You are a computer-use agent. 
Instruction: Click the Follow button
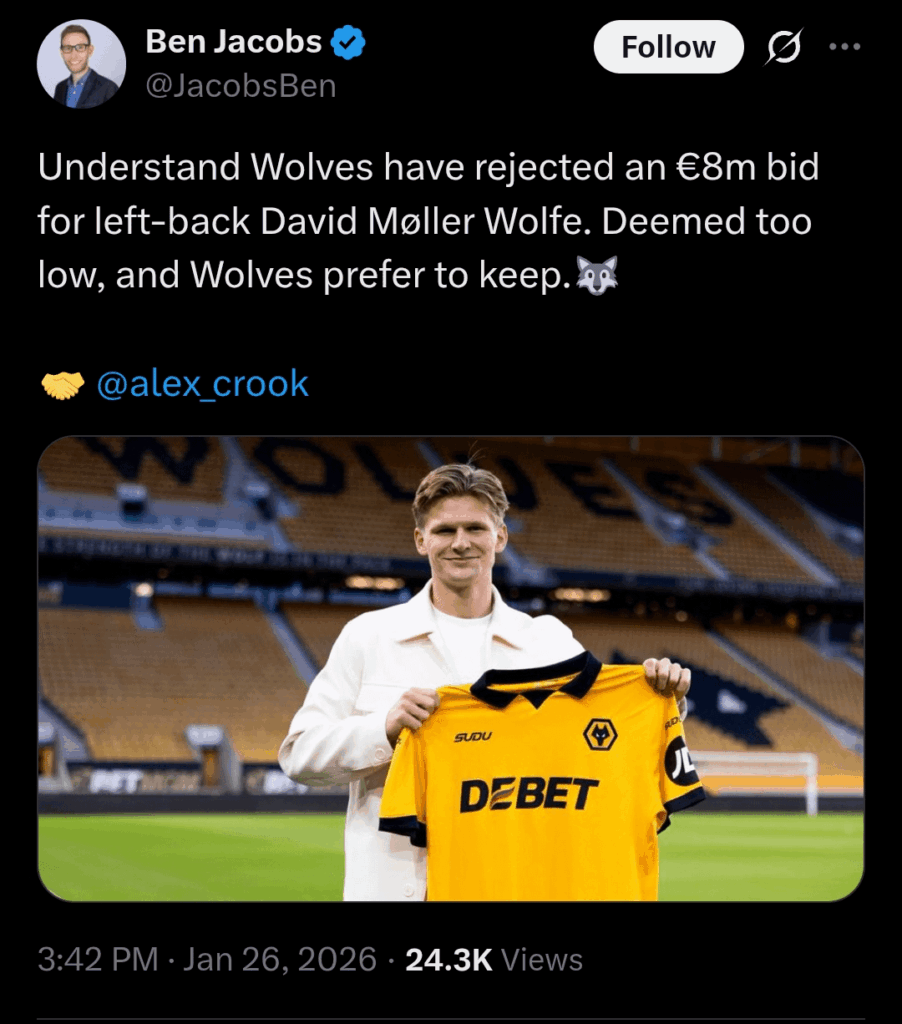tap(668, 46)
